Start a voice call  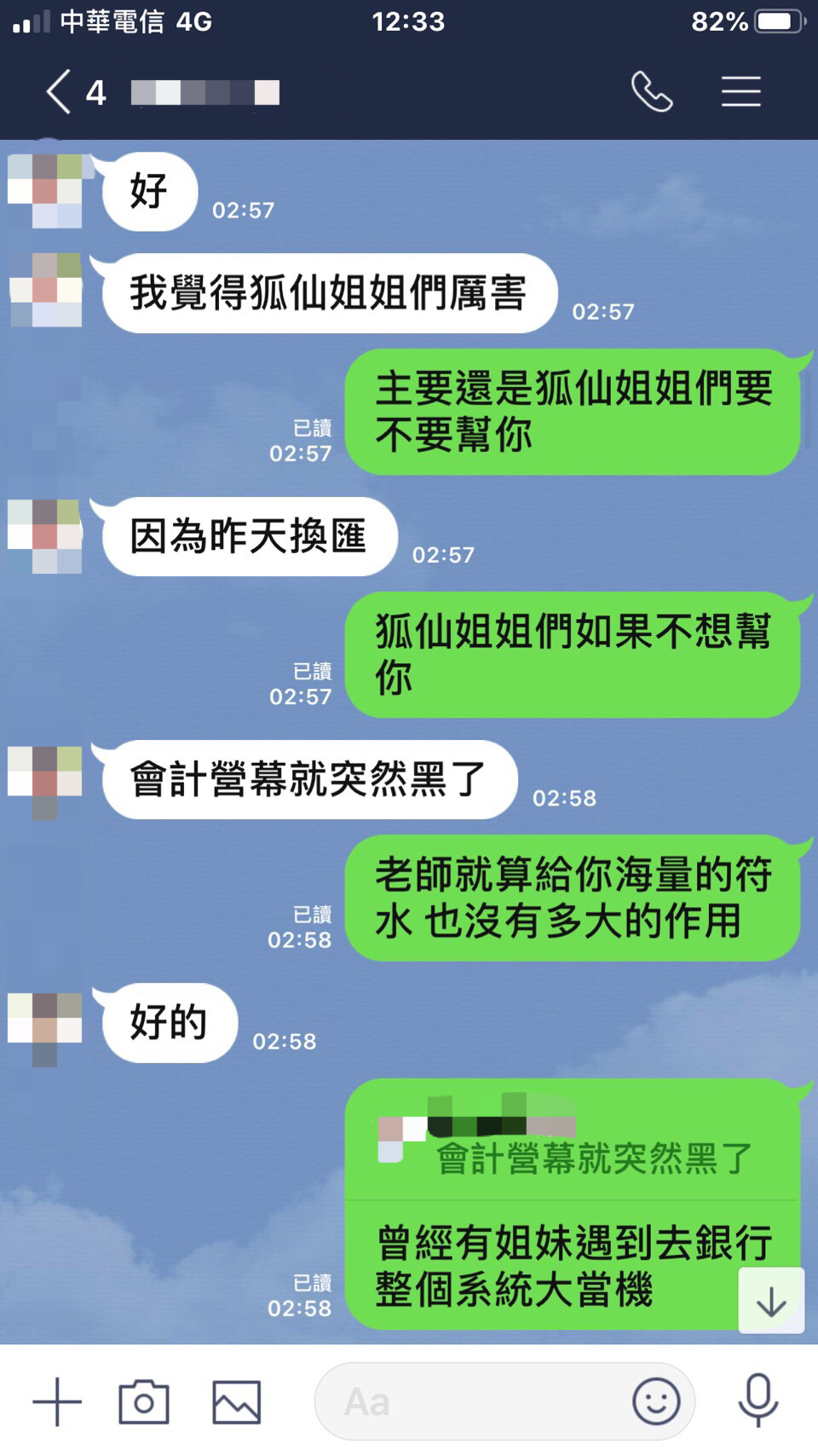652,92
